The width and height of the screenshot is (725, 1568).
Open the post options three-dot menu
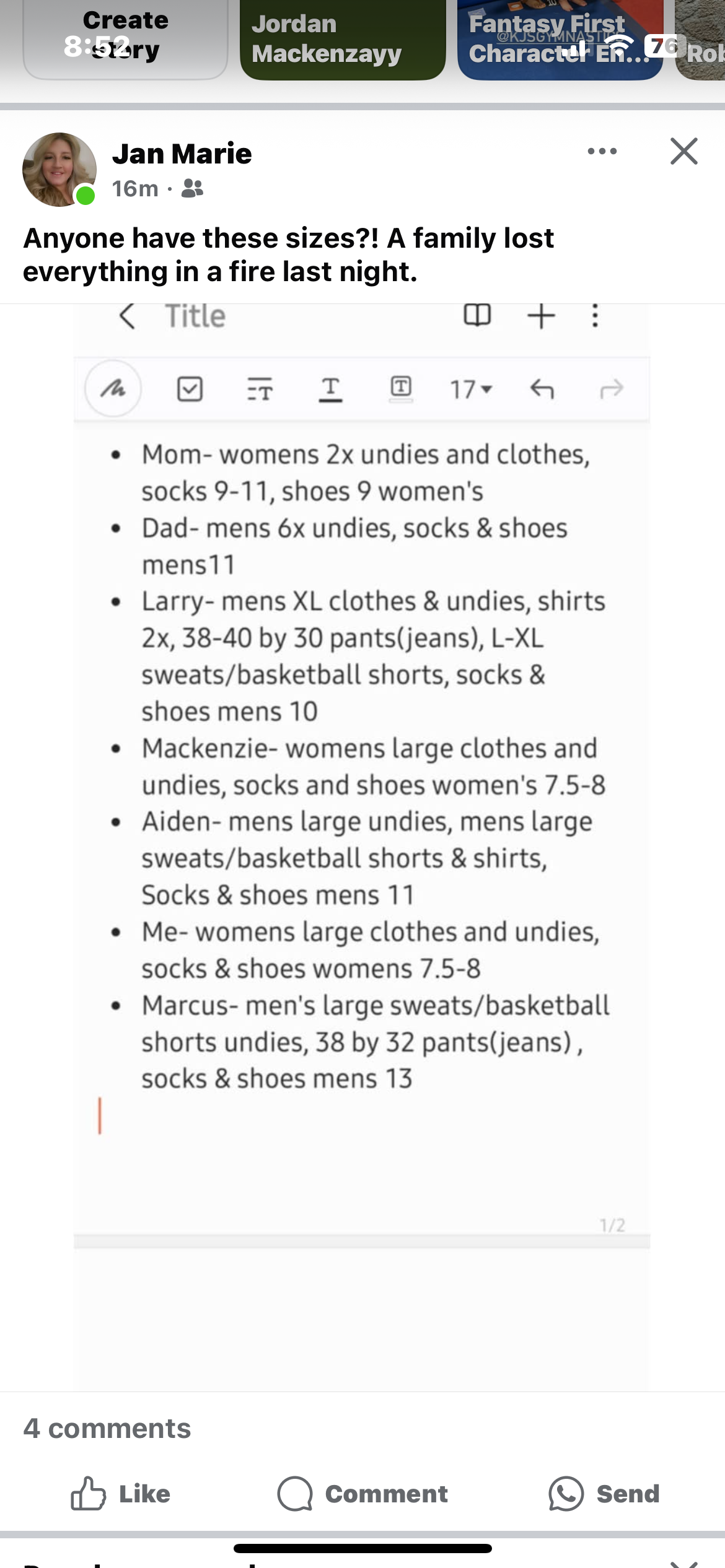point(602,151)
